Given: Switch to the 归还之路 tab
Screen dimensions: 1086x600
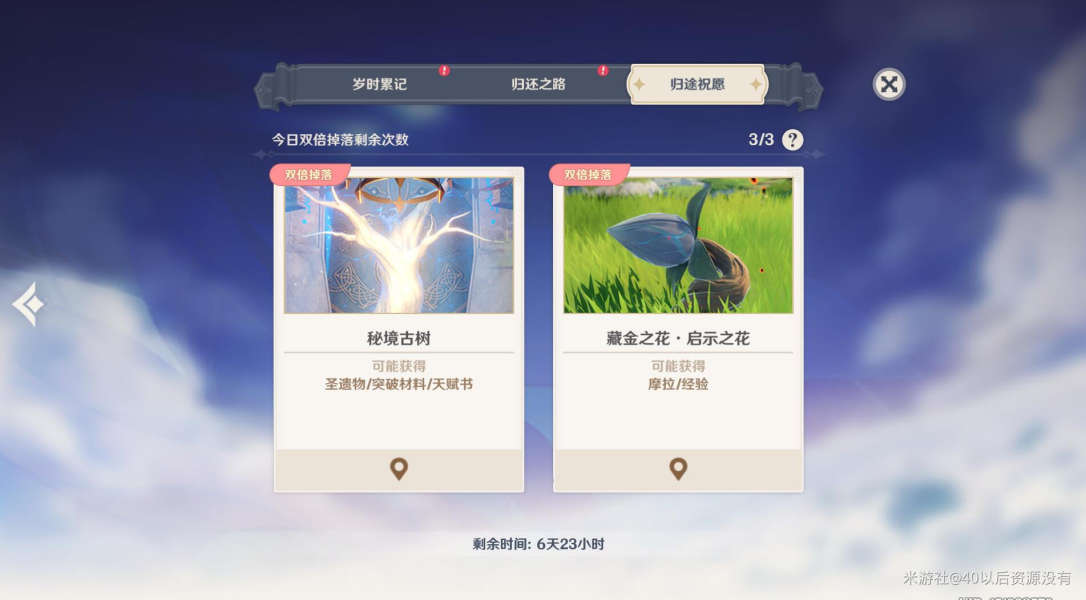Looking at the screenshot, I should pos(538,85).
